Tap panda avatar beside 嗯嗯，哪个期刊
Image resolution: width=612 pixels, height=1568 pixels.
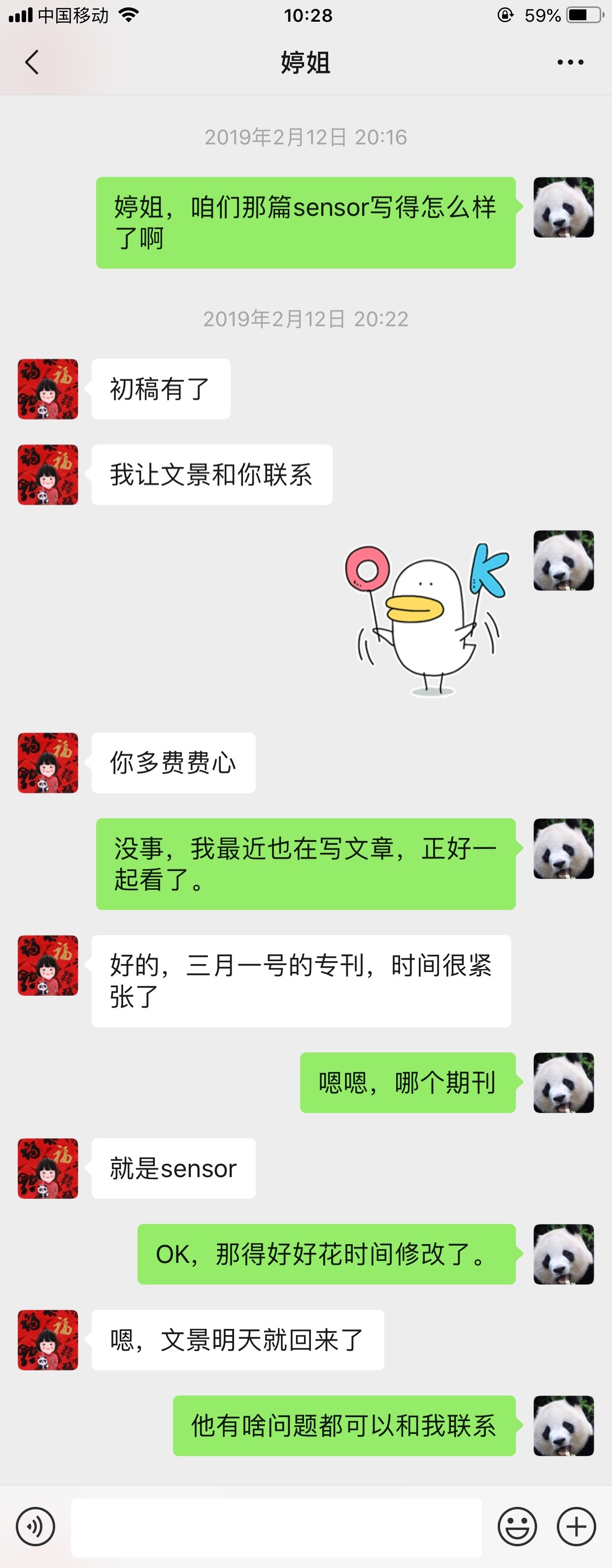click(563, 1083)
